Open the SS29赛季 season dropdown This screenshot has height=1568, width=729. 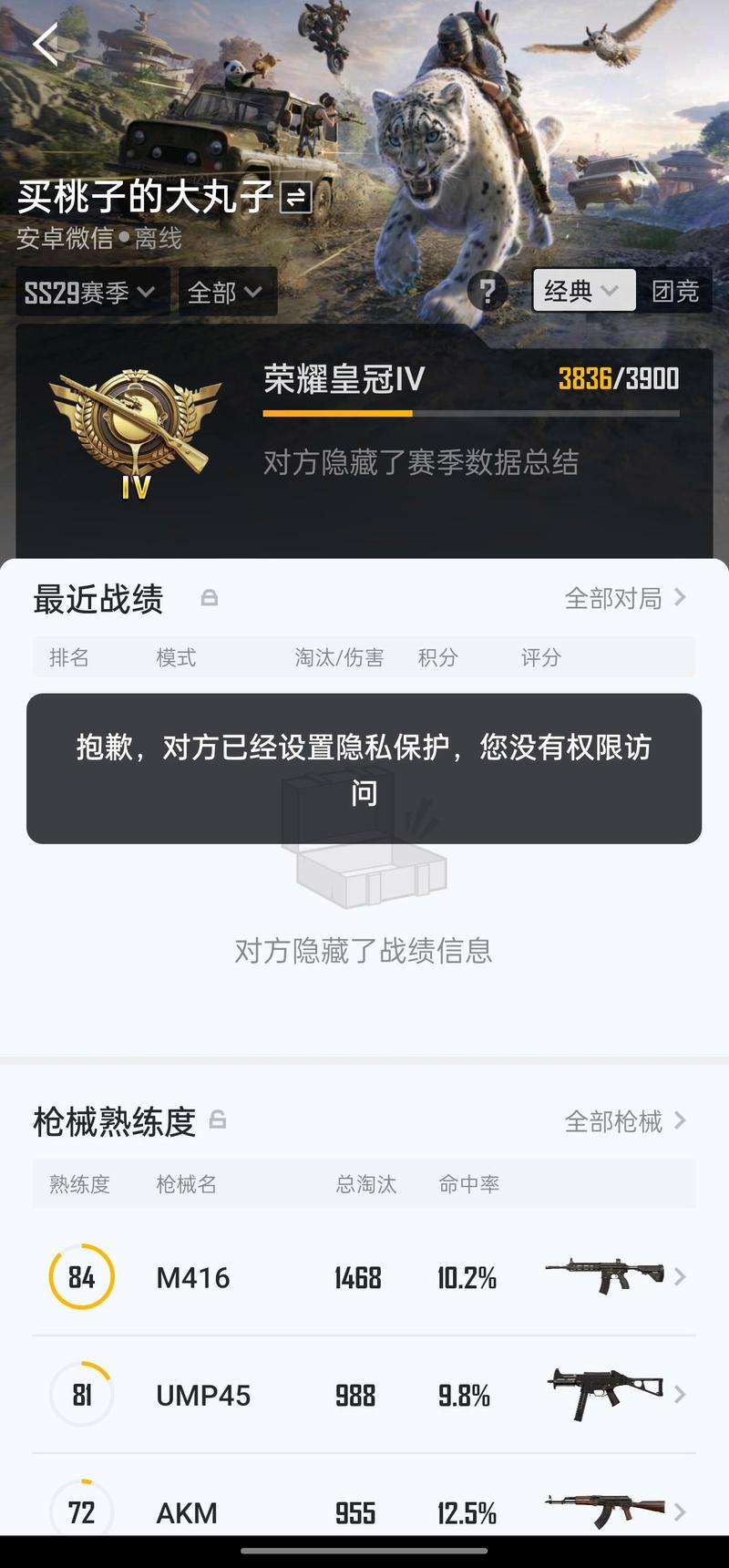coord(92,292)
